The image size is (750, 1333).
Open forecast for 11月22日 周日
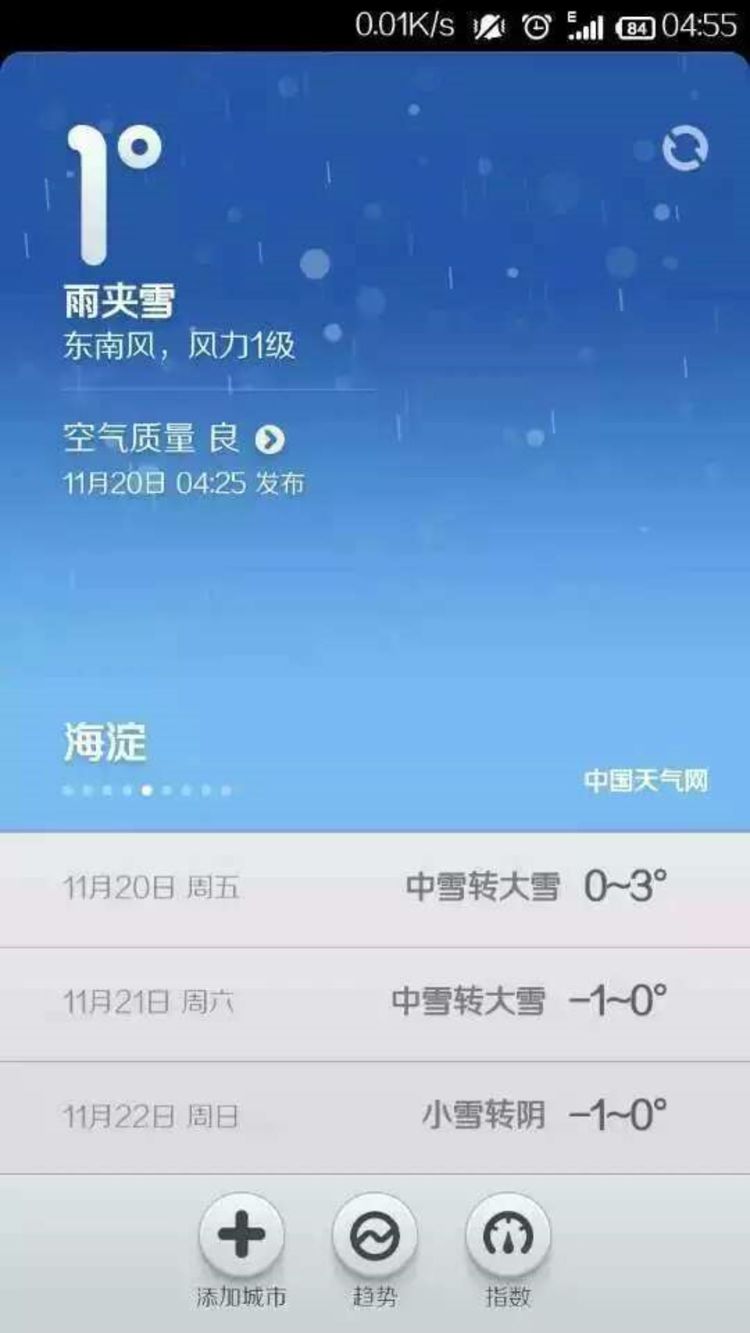click(x=375, y=1116)
